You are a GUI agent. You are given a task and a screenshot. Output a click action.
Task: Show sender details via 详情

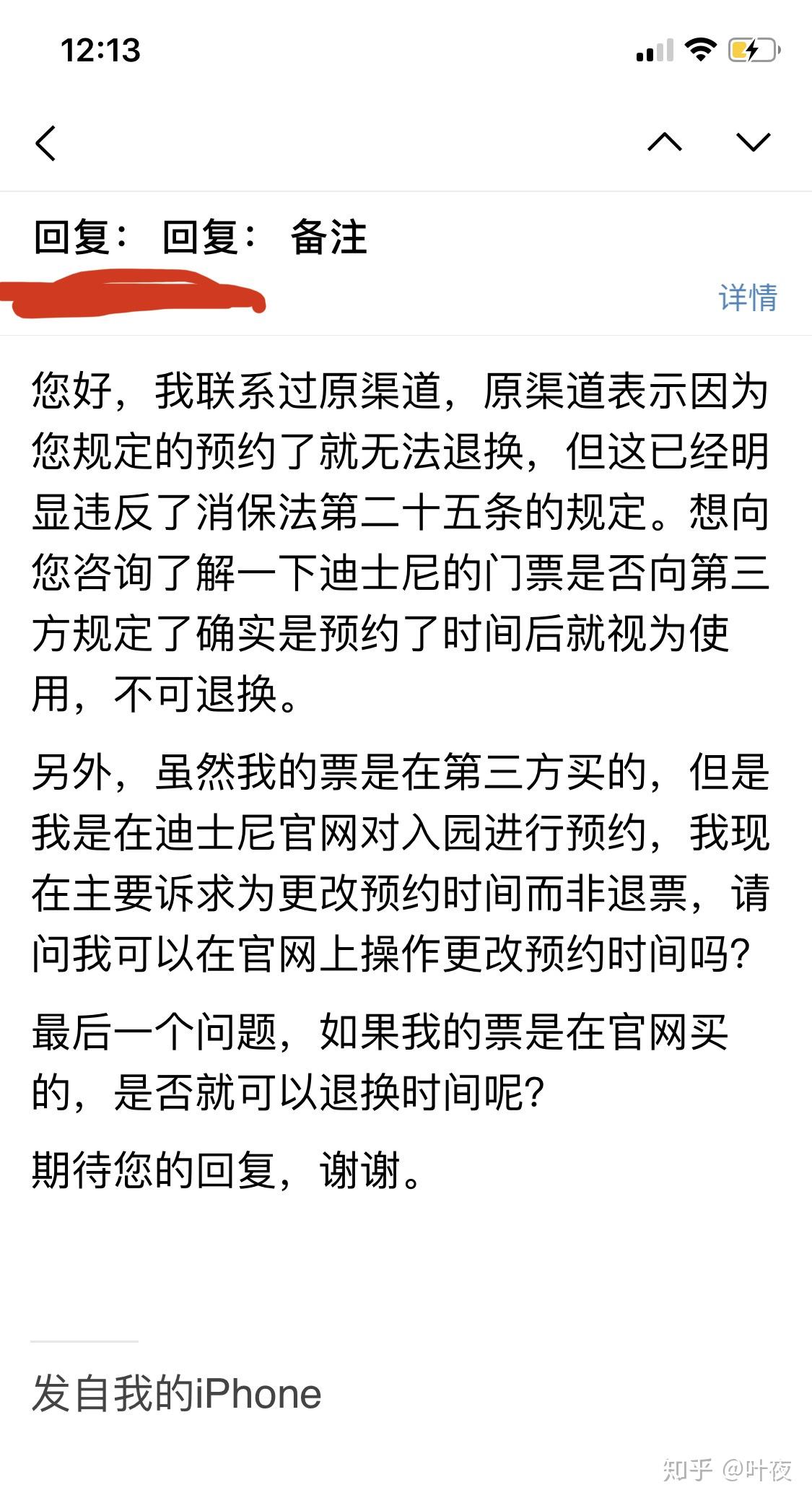click(748, 297)
